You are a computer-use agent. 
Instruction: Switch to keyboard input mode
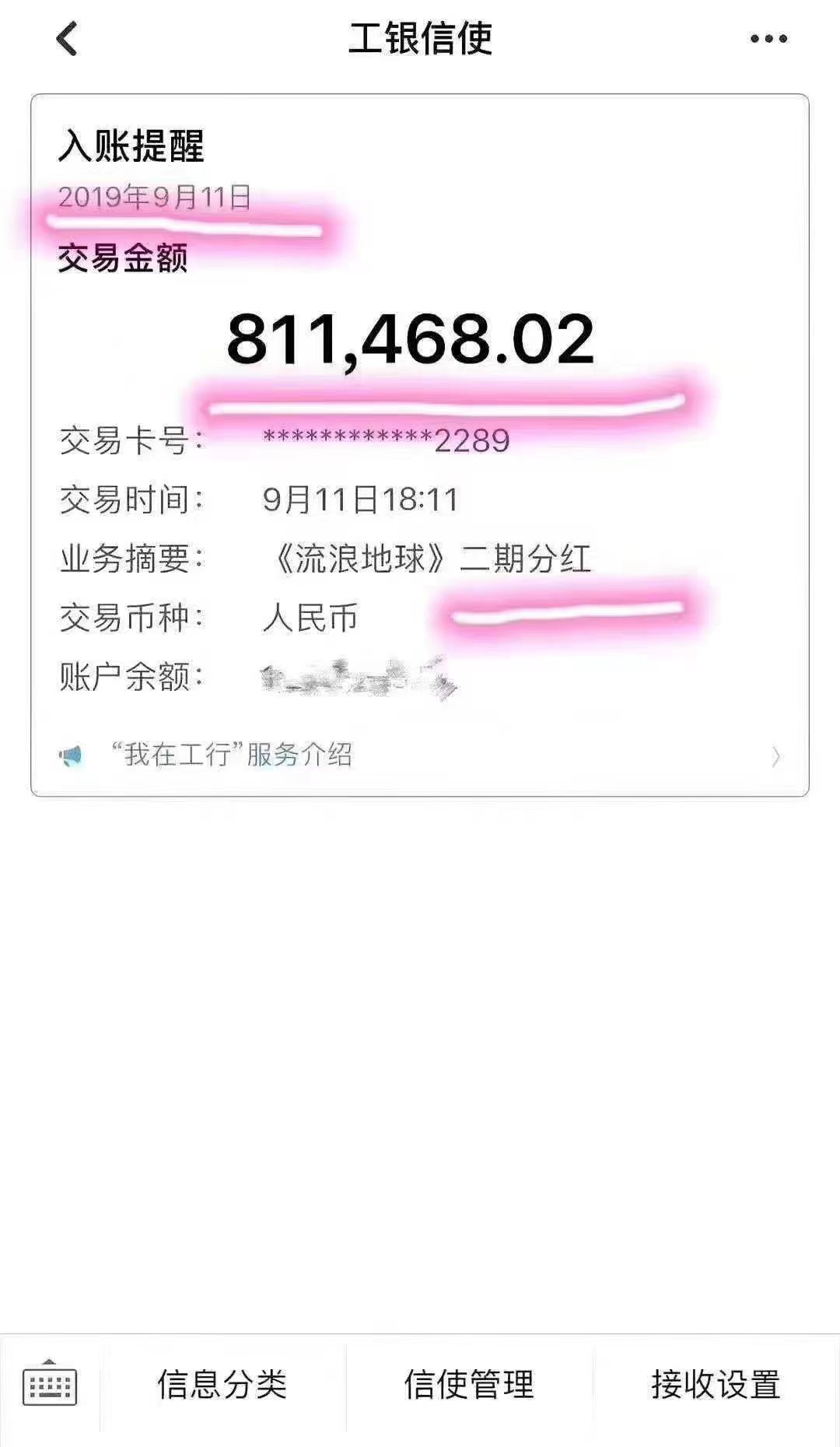click(50, 1384)
